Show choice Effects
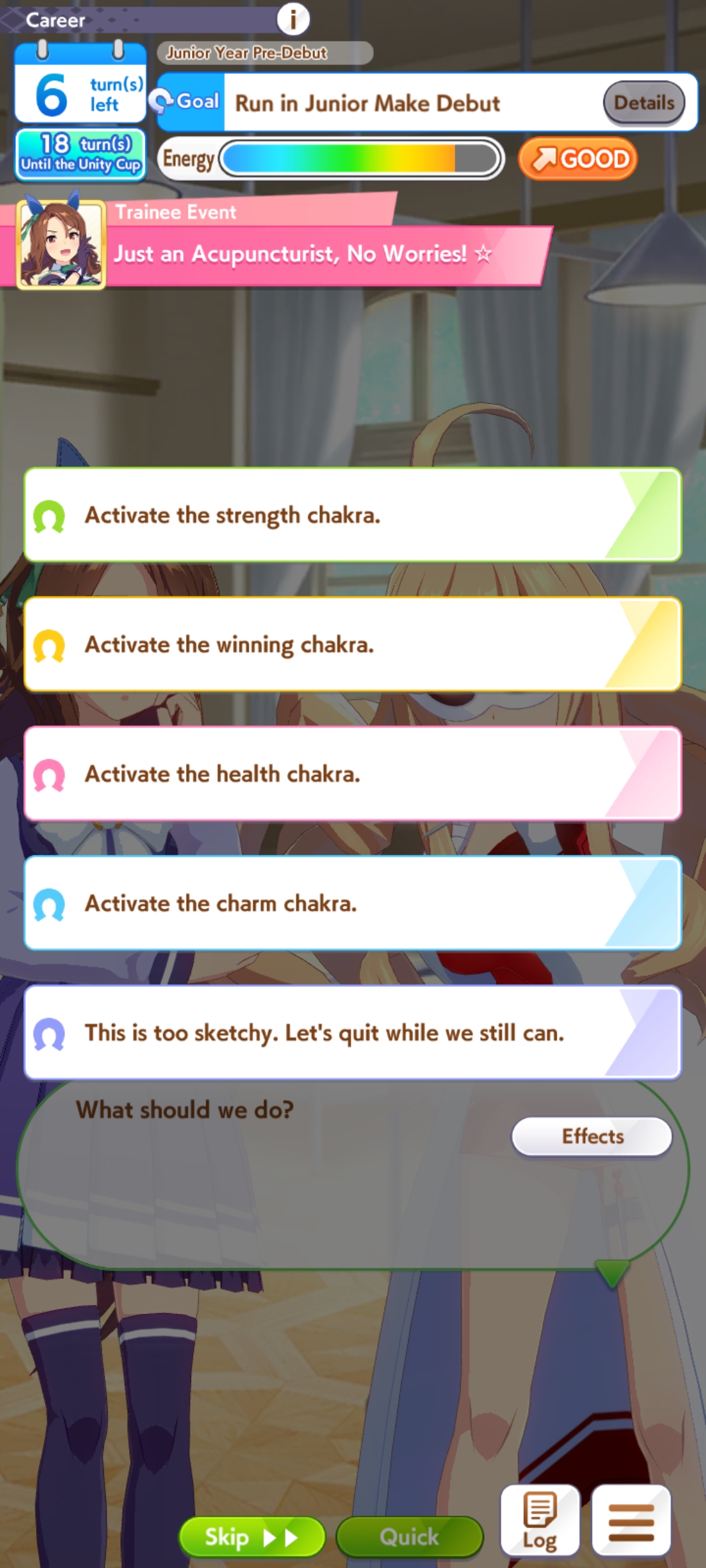This screenshot has width=706, height=1568. 592,1136
